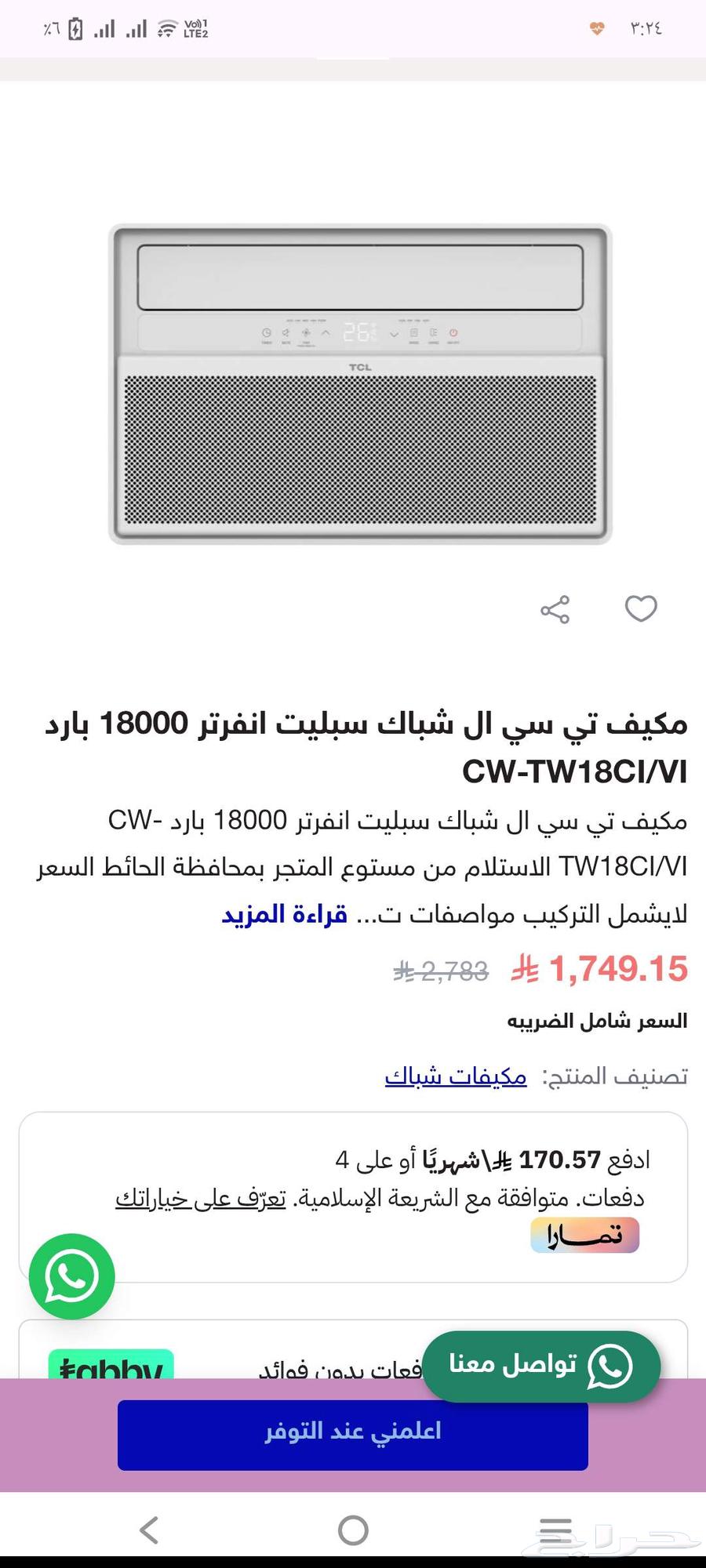Tap the Wi-Fi icon in status bar
Image resolution: width=706 pixels, height=1568 pixels.
(x=167, y=27)
